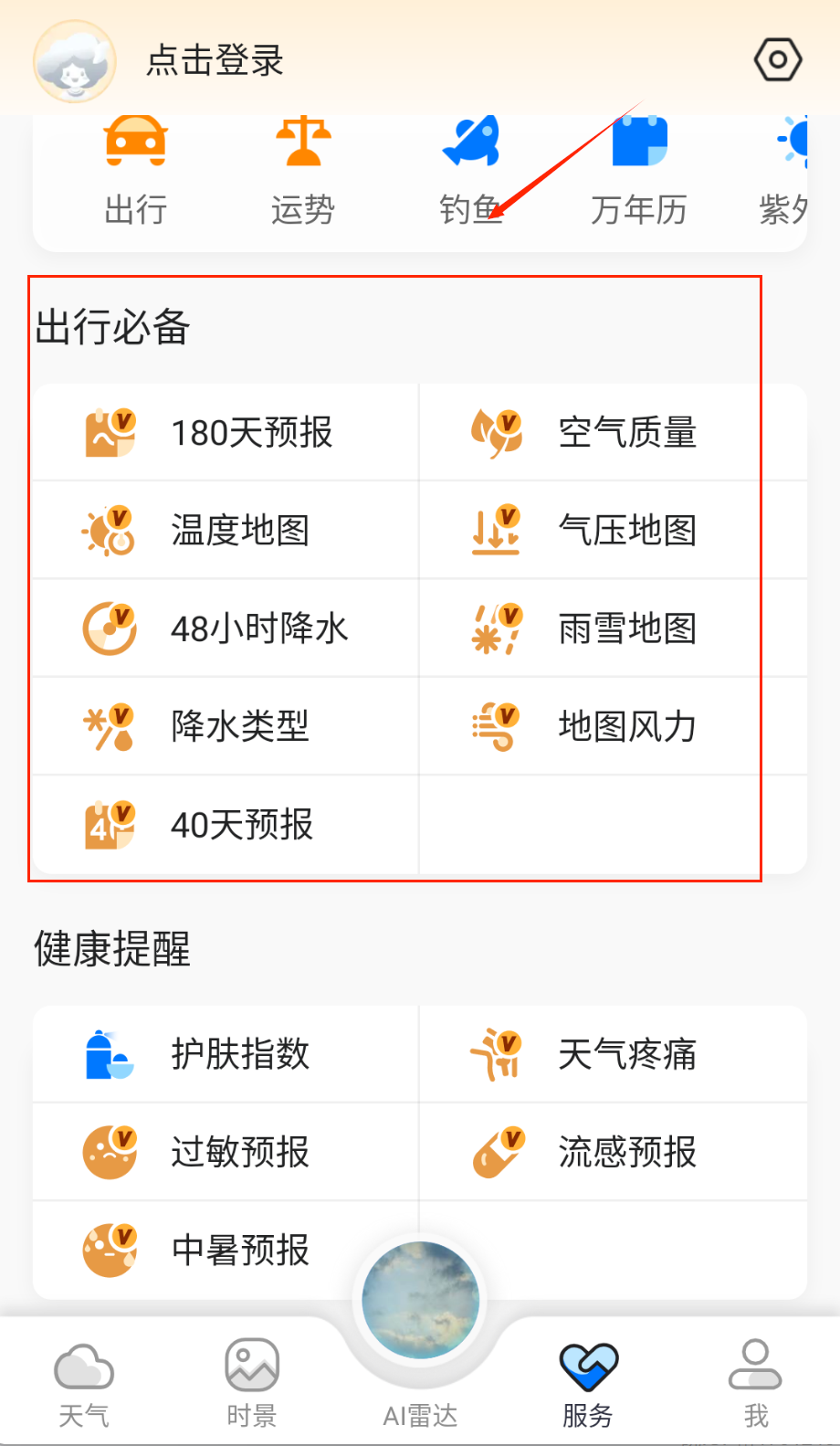Open the 运势 fortune service
The height and width of the screenshot is (1446, 840).
click(x=303, y=172)
